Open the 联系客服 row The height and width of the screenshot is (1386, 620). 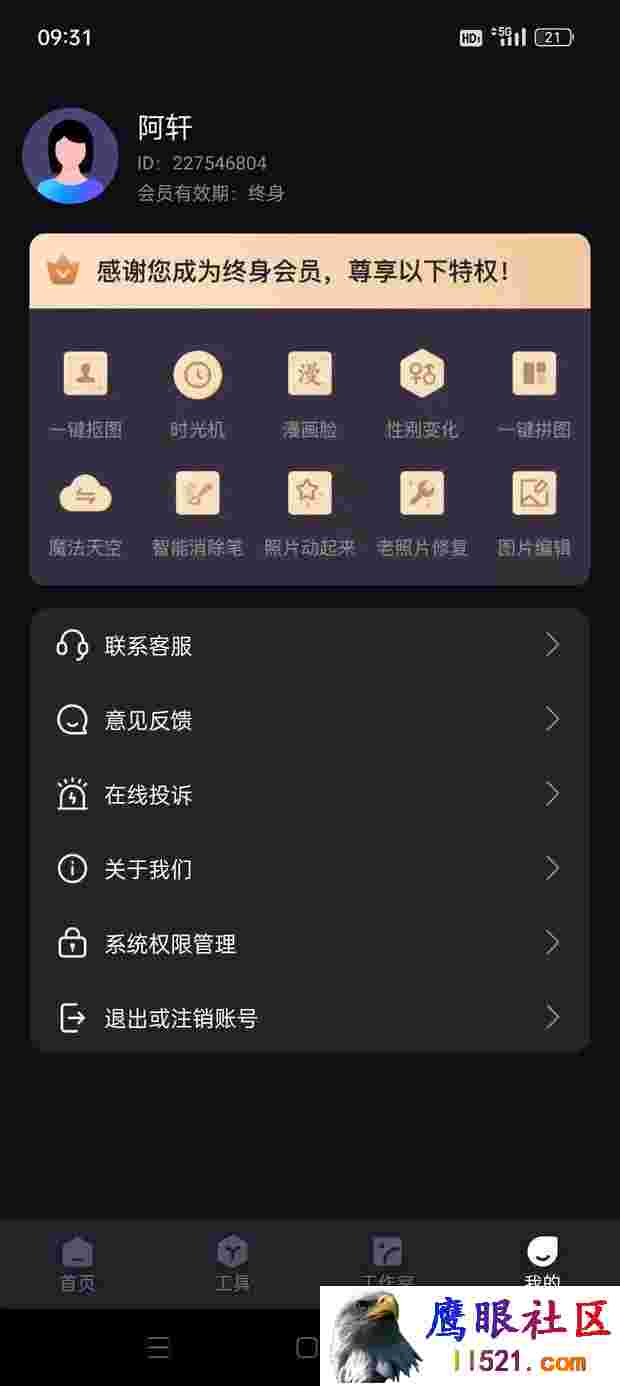pos(310,646)
